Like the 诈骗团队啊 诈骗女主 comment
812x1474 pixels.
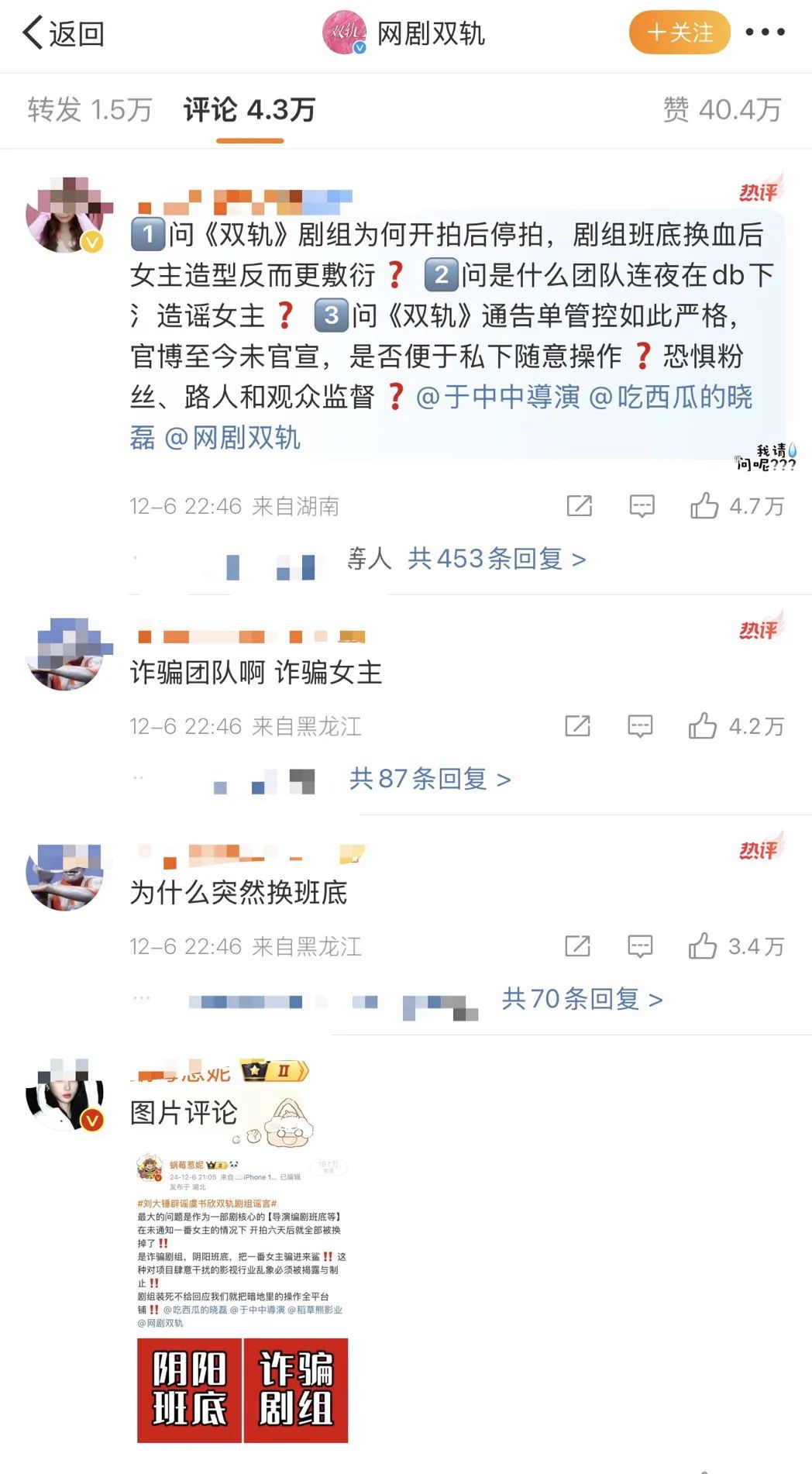(x=703, y=726)
